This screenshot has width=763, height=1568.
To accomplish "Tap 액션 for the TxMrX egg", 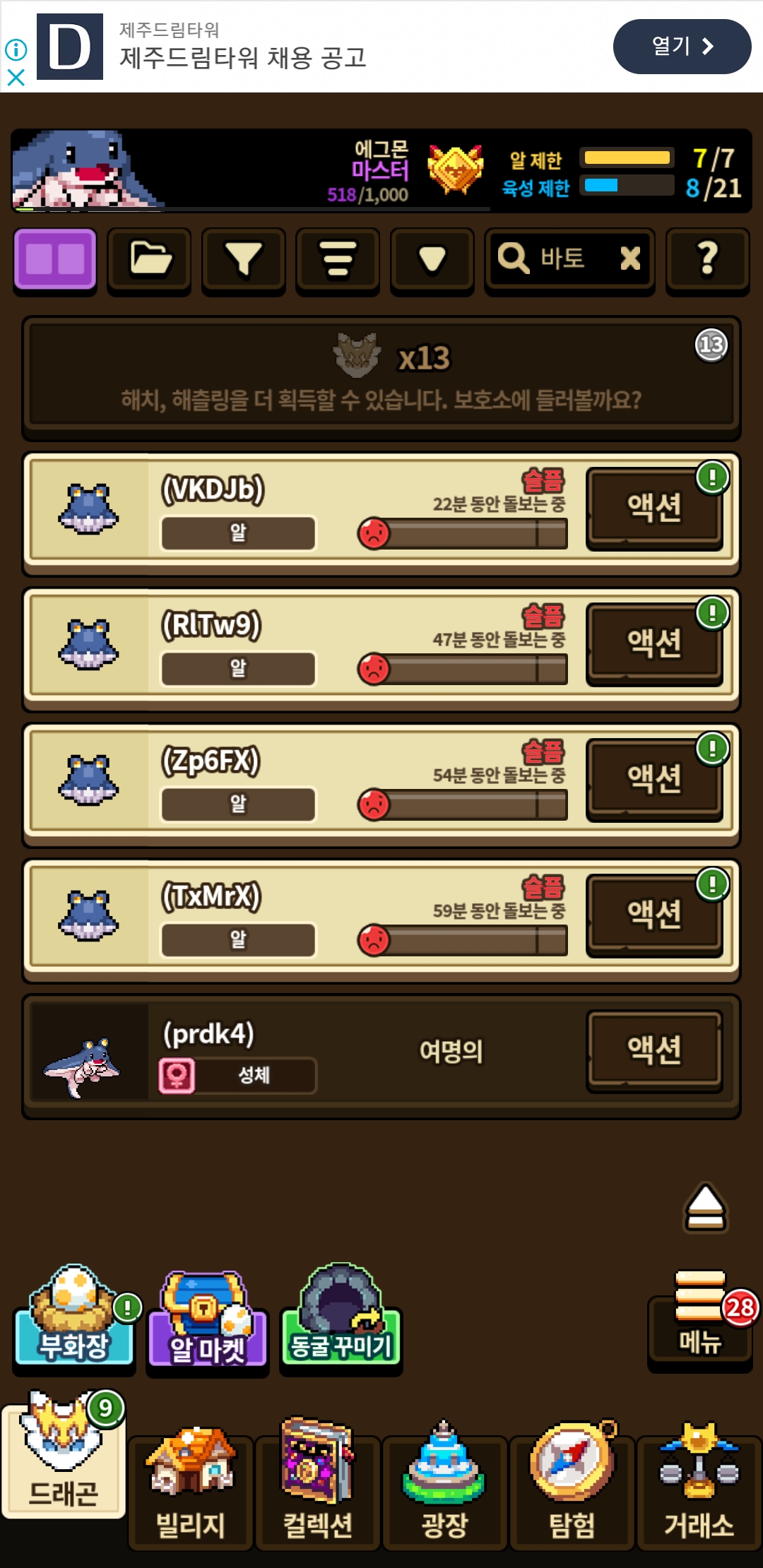I will click(654, 915).
